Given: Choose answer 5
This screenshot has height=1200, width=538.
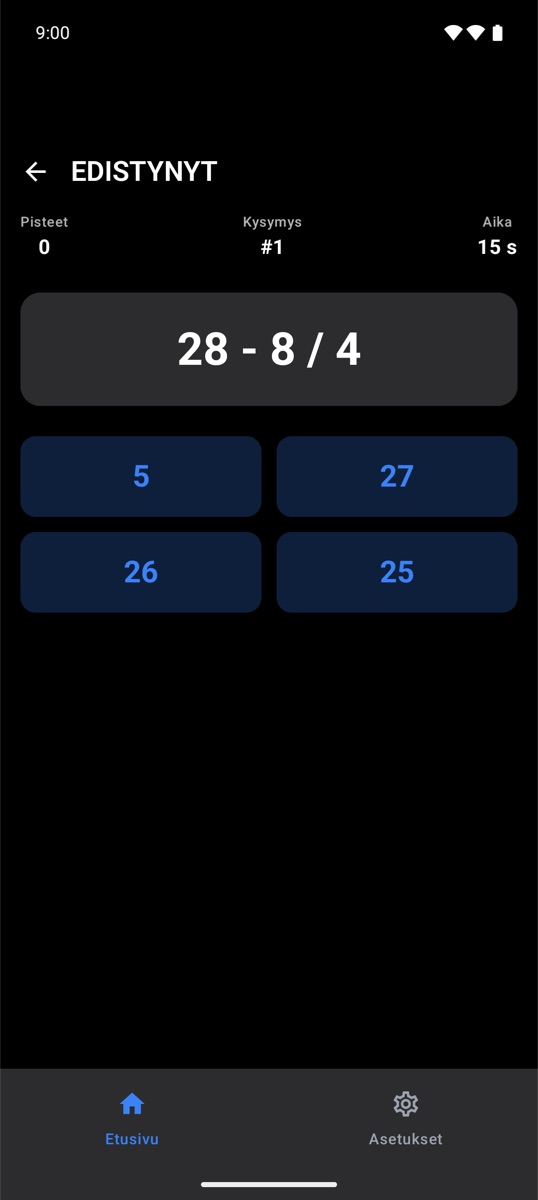Looking at the screenshot, I should 141,476.
